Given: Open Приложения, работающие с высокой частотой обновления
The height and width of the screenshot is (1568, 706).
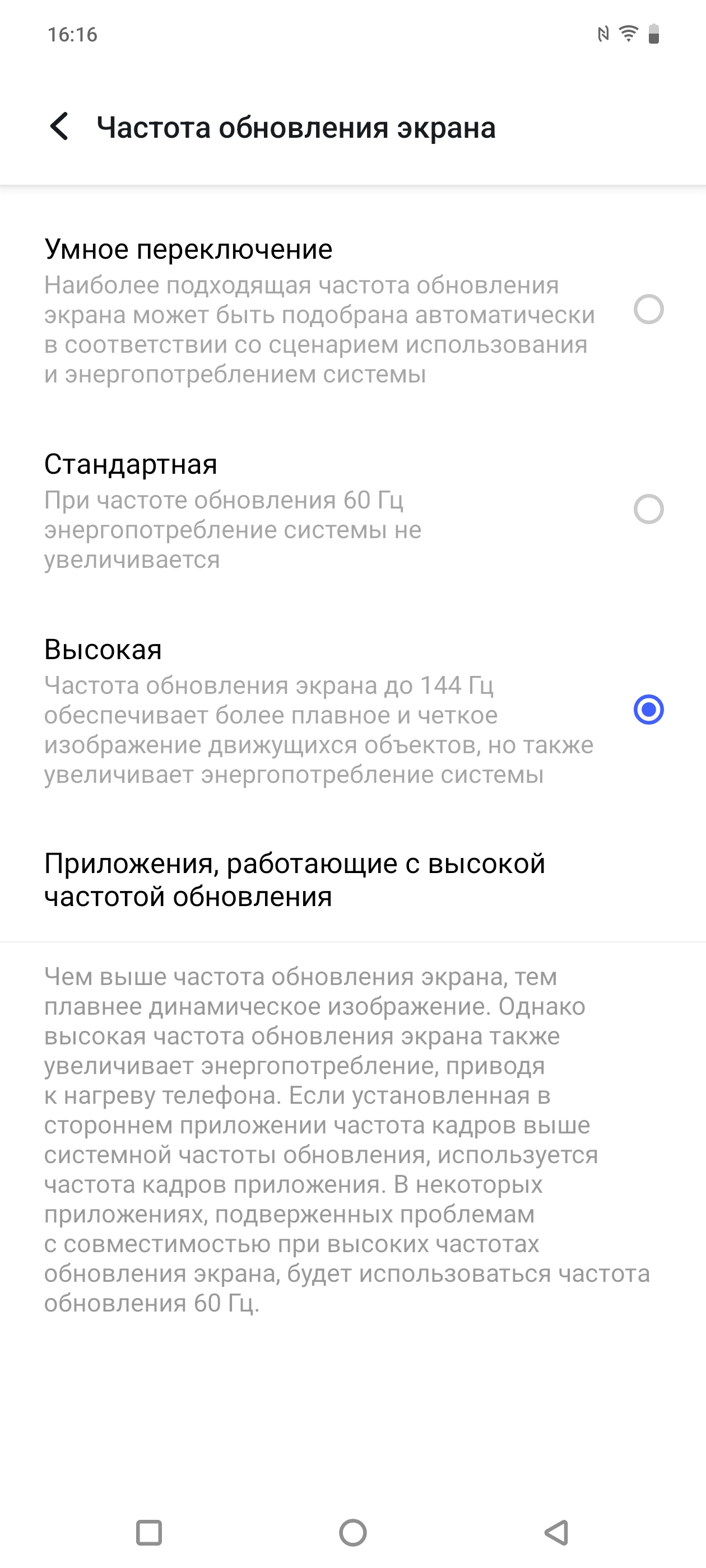Looking at the screenshot, I should point(294,880).
